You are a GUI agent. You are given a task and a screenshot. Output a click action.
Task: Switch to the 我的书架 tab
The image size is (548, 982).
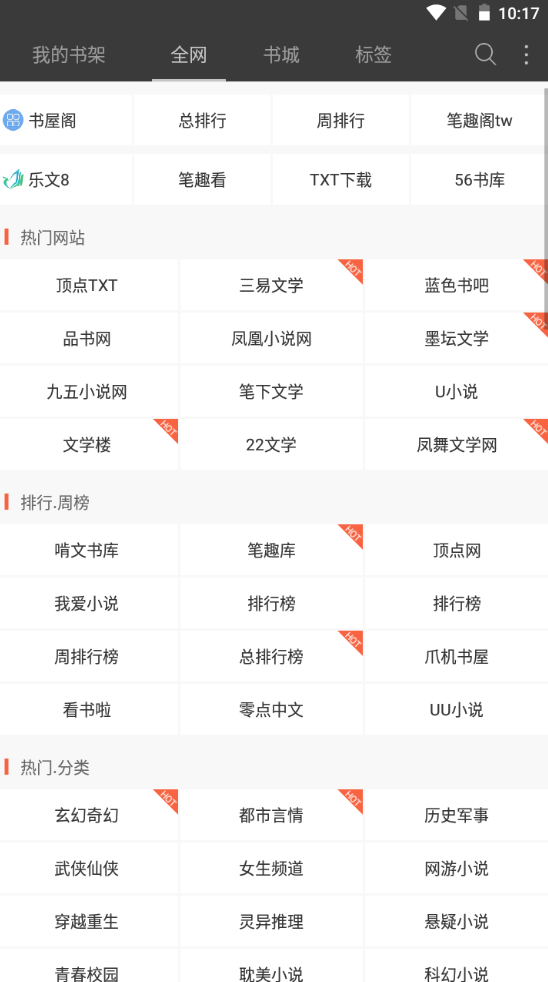click(x=69, y=54)
